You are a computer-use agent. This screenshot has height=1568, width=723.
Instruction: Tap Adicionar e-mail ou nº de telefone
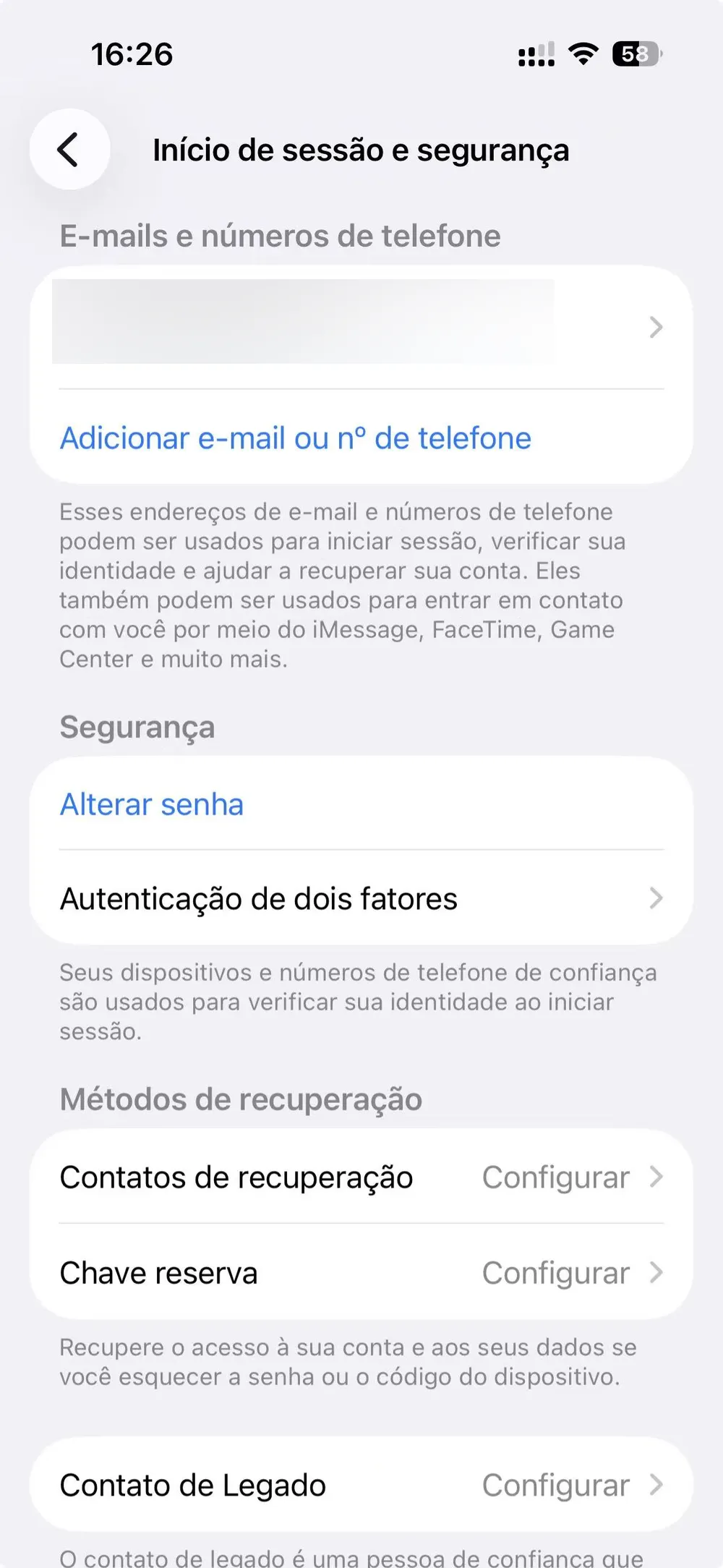295,438
